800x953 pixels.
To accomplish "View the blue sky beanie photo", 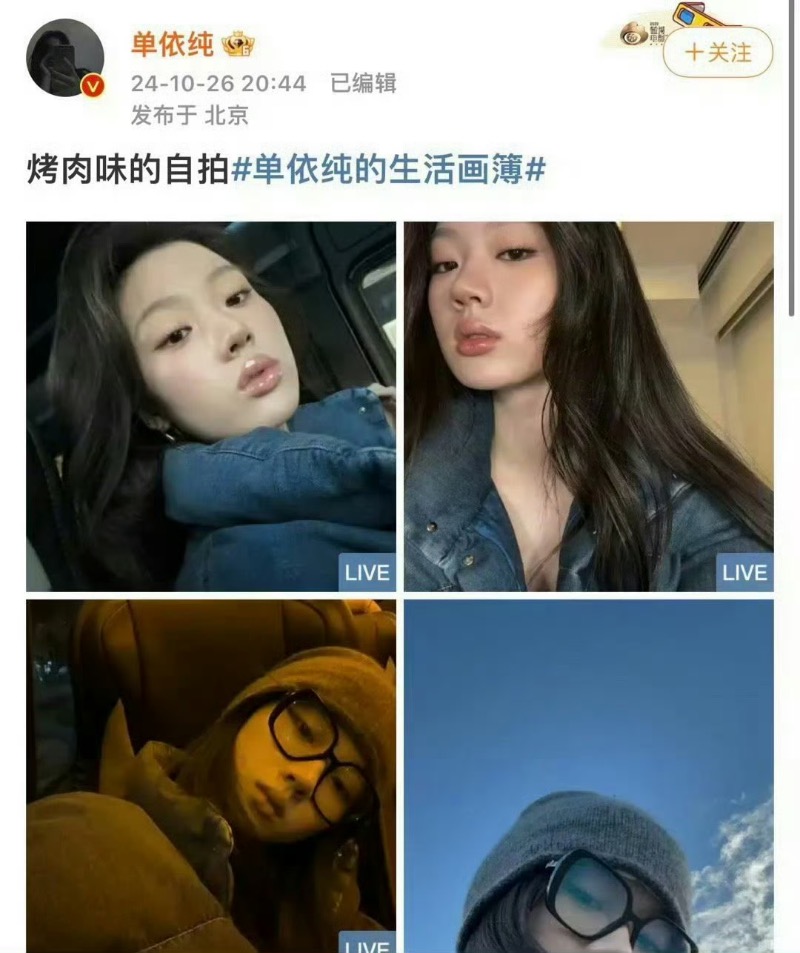I will tap(588, 775).
